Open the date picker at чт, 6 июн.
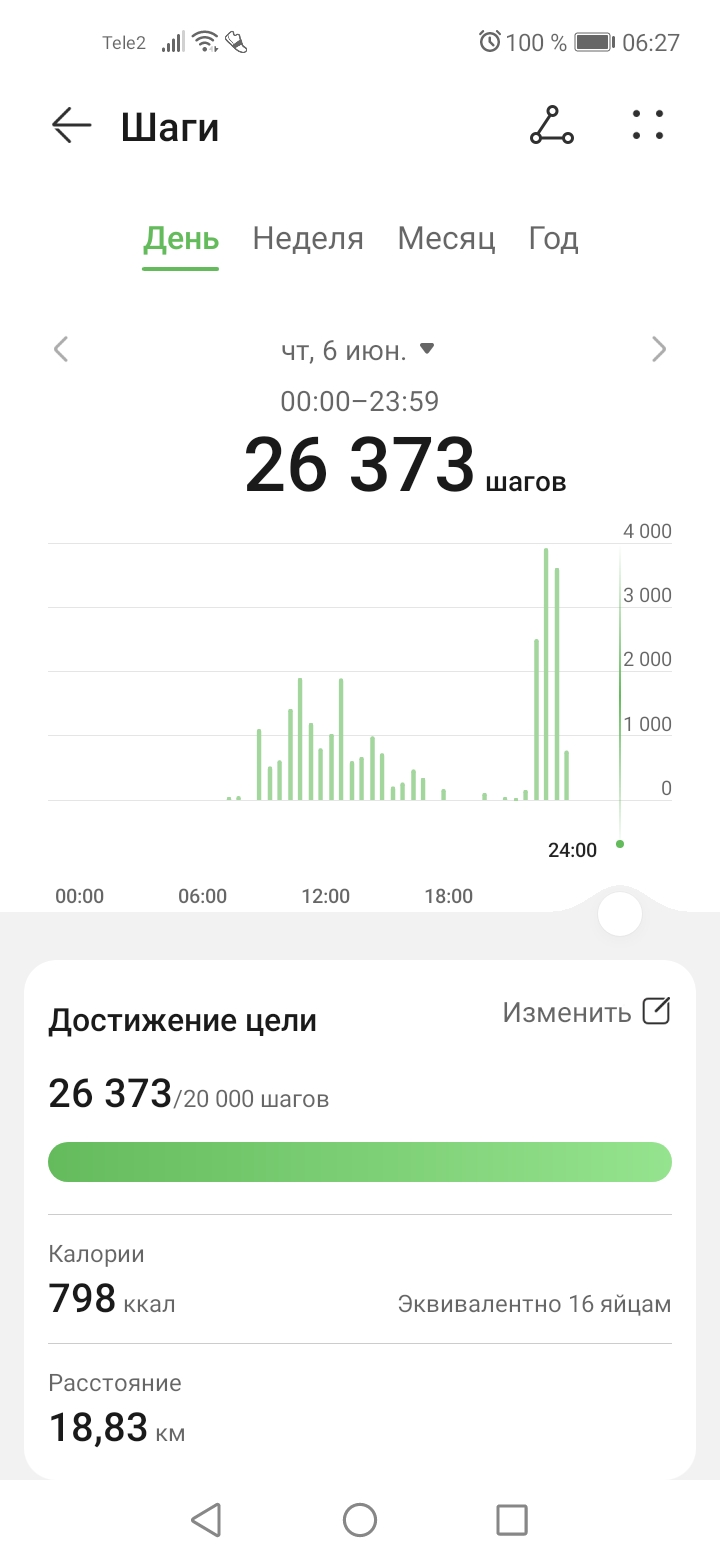The height and width of the screenshot is (1560, 720). point(358,350)
